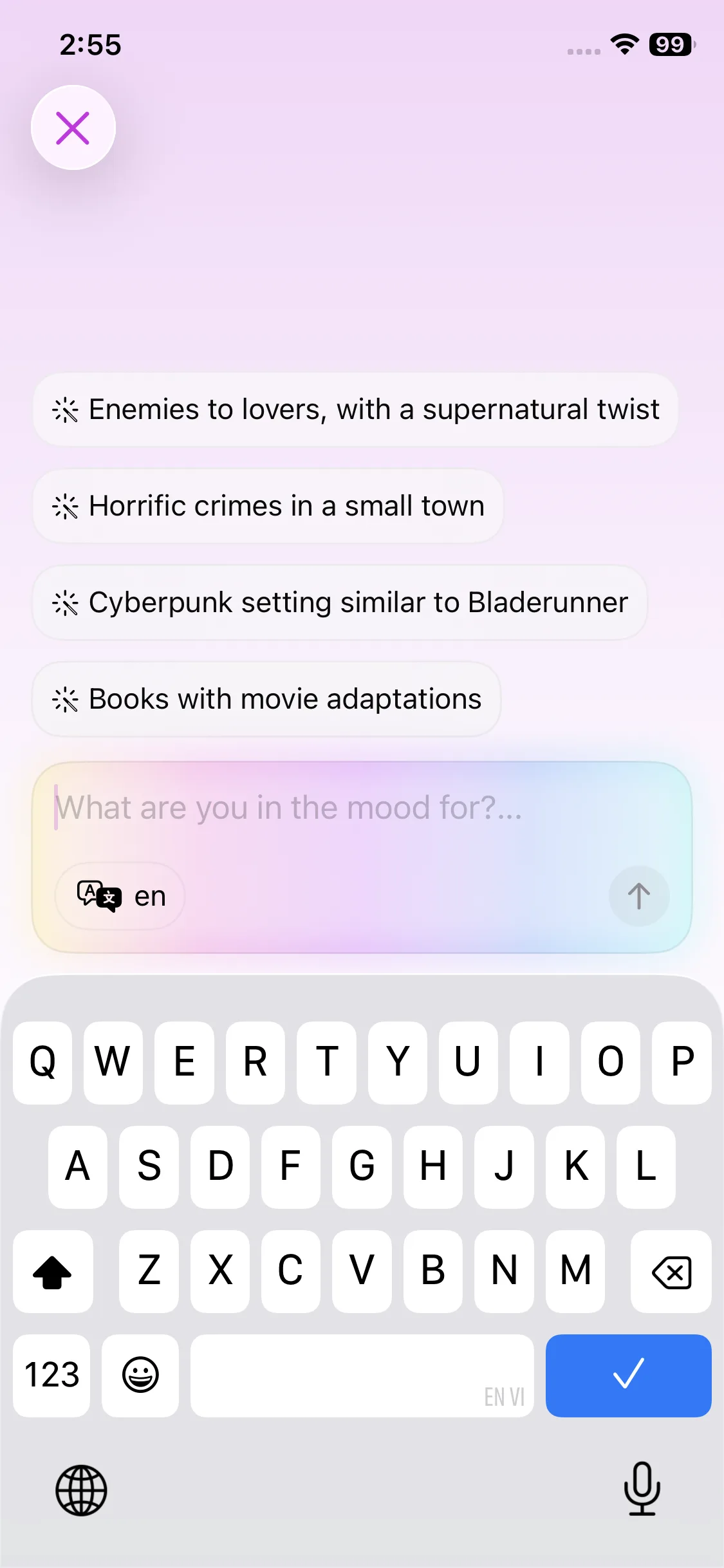
Task: Open the emoji keyboard
Action: tap(140, 1375)
